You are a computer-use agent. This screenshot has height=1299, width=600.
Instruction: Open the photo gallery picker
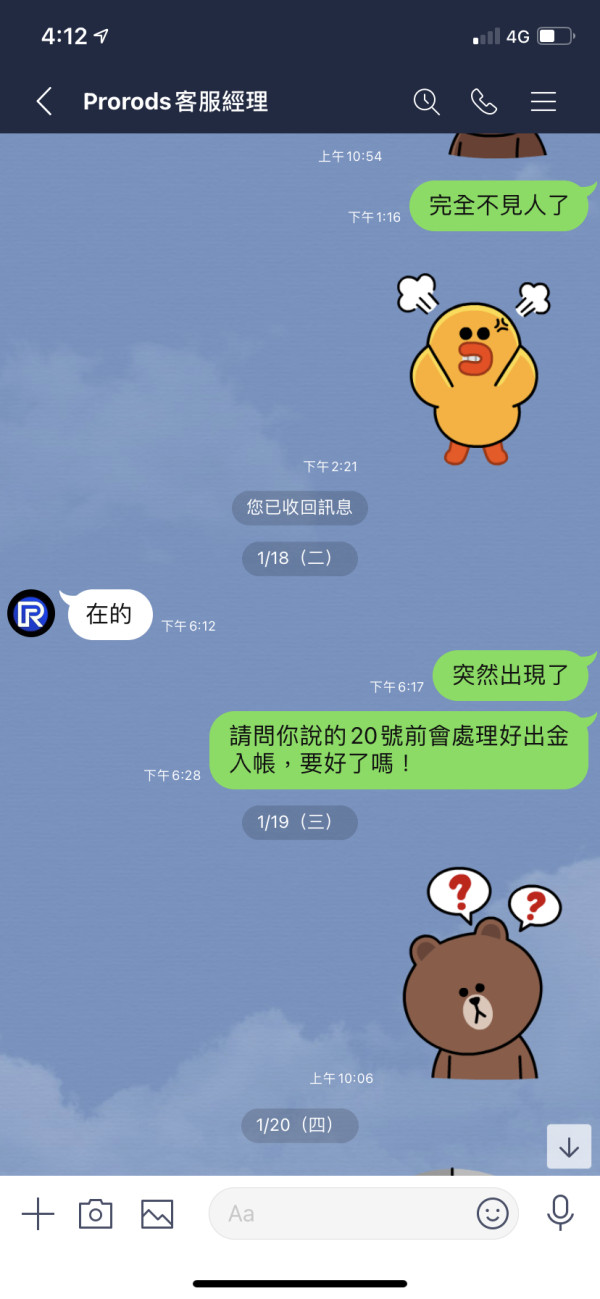[x=157, y=1214]
